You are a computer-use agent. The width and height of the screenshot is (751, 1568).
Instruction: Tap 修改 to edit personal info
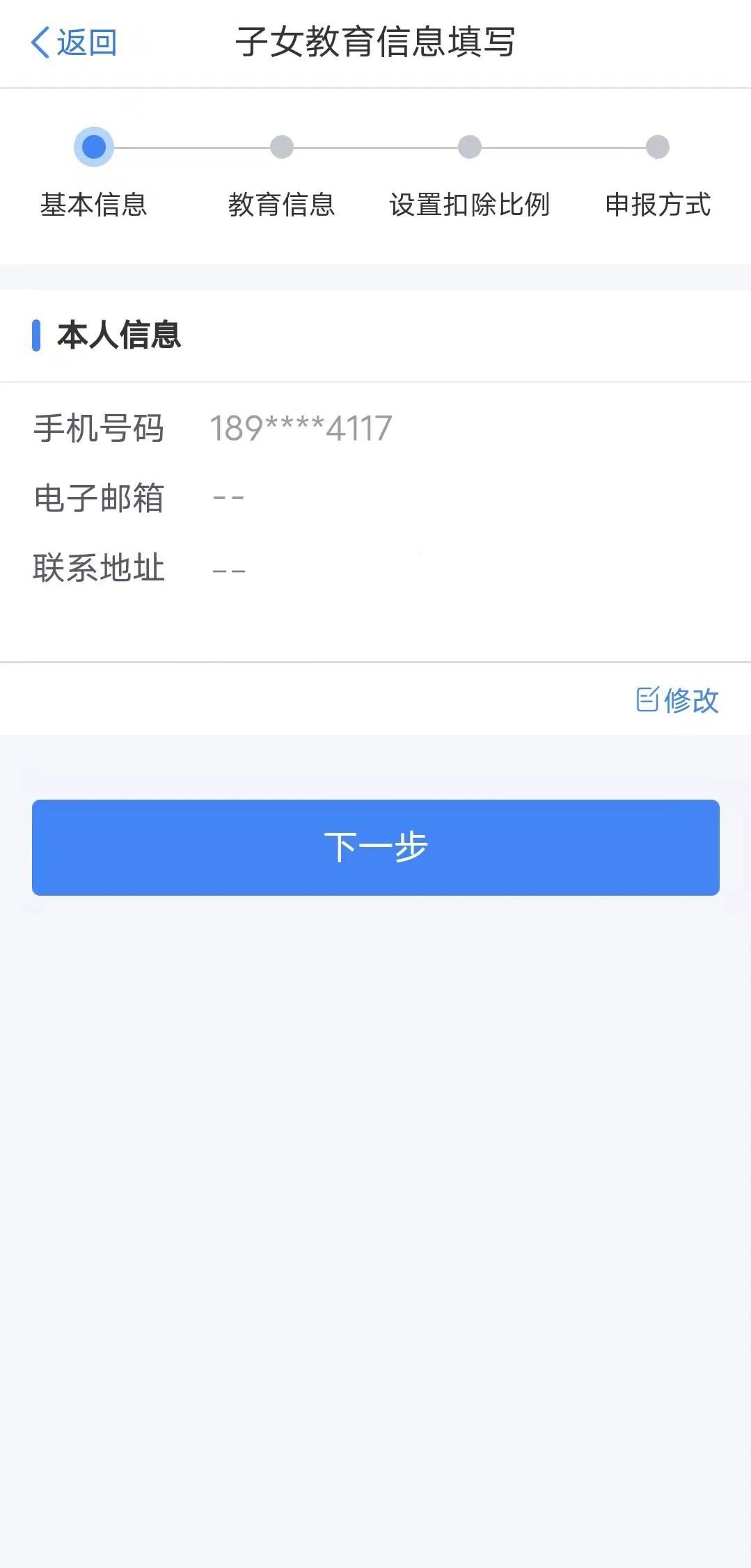point(677,700)
